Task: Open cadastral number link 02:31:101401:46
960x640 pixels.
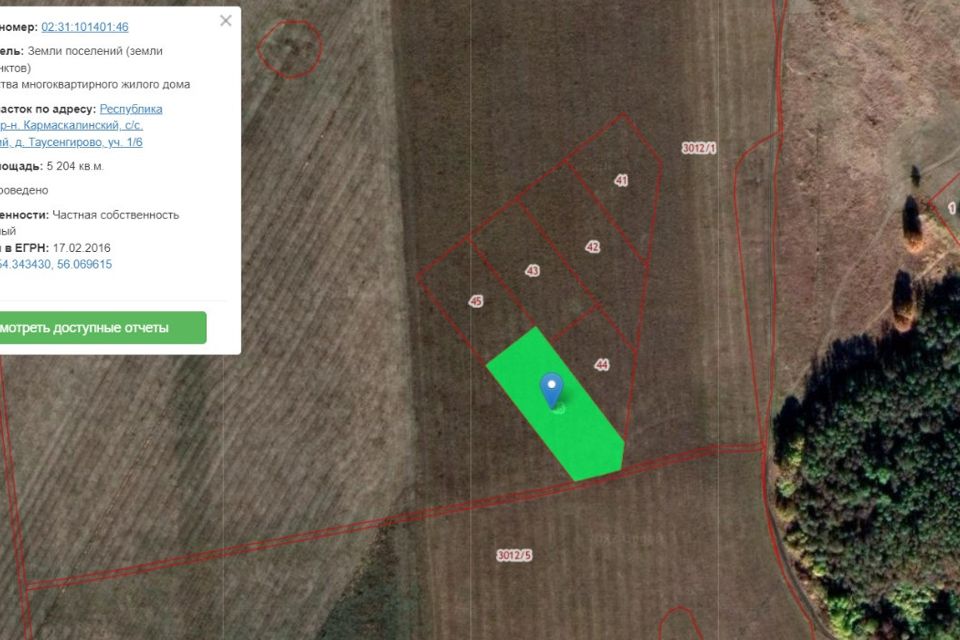Action: tap(85, 27)
